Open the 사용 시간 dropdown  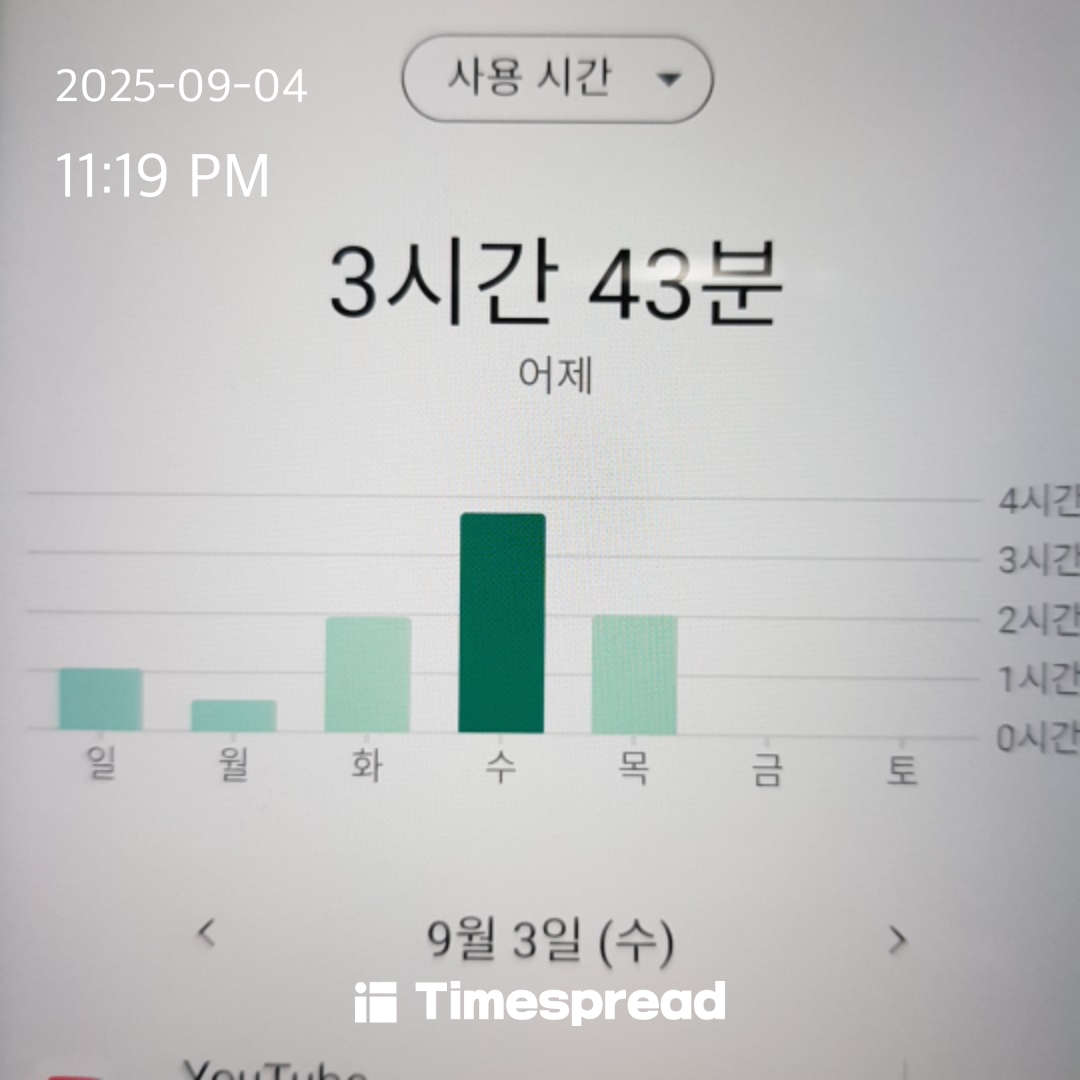pos(557,80)
